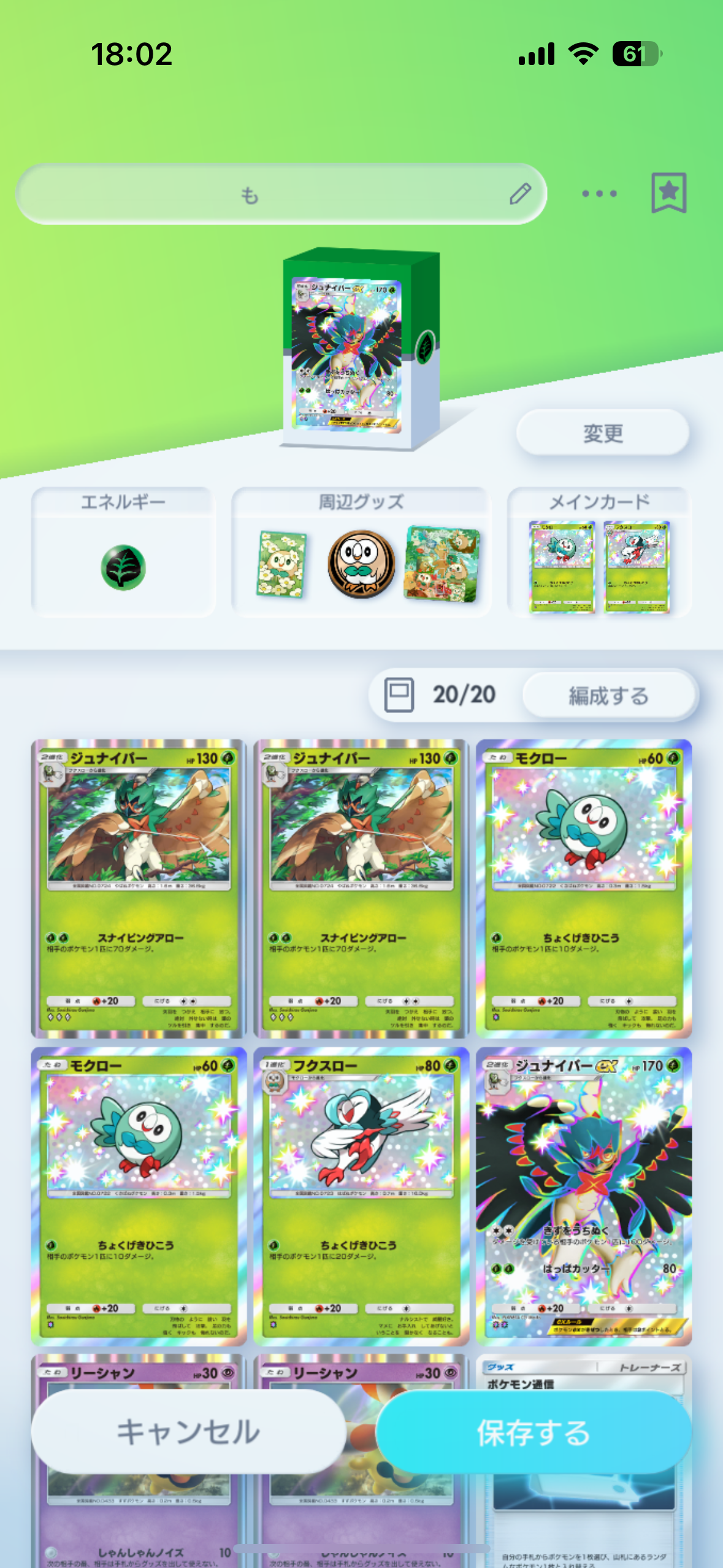
Task: Edit the deck name field
Action: click(x=281, y=194)
